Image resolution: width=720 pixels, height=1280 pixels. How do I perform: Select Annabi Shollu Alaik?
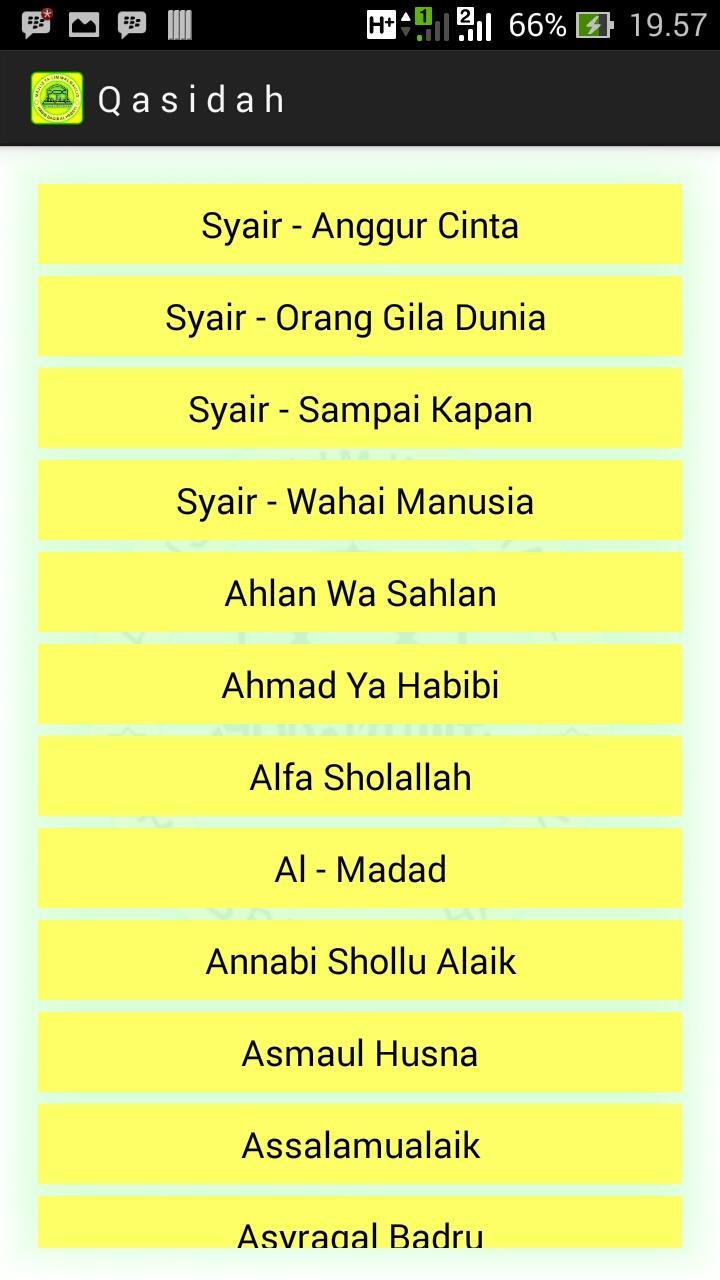[360, 961]
